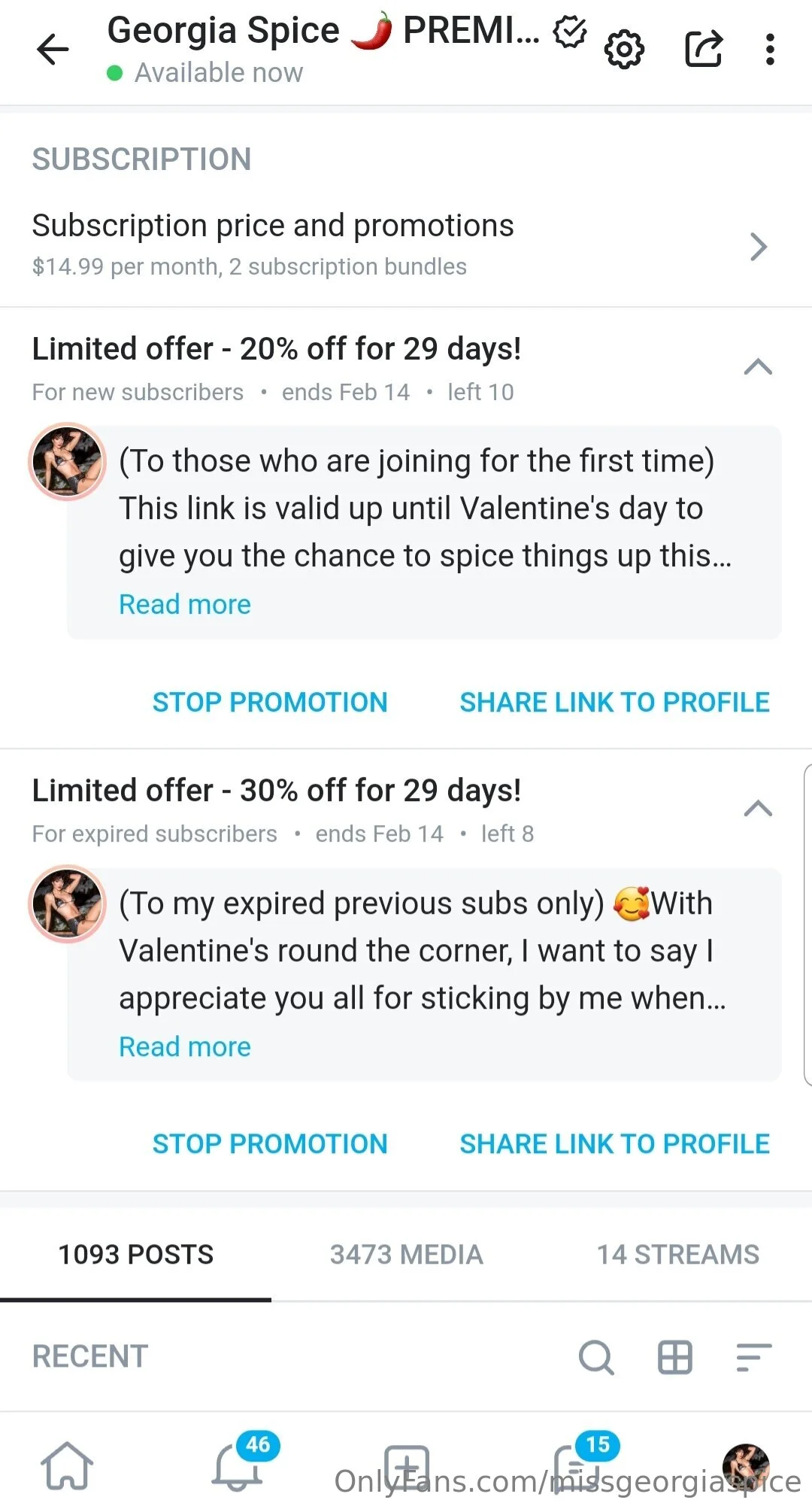
Task: Open the sort and filter options
Action: pyautogui.click(x=753, y=1357)
